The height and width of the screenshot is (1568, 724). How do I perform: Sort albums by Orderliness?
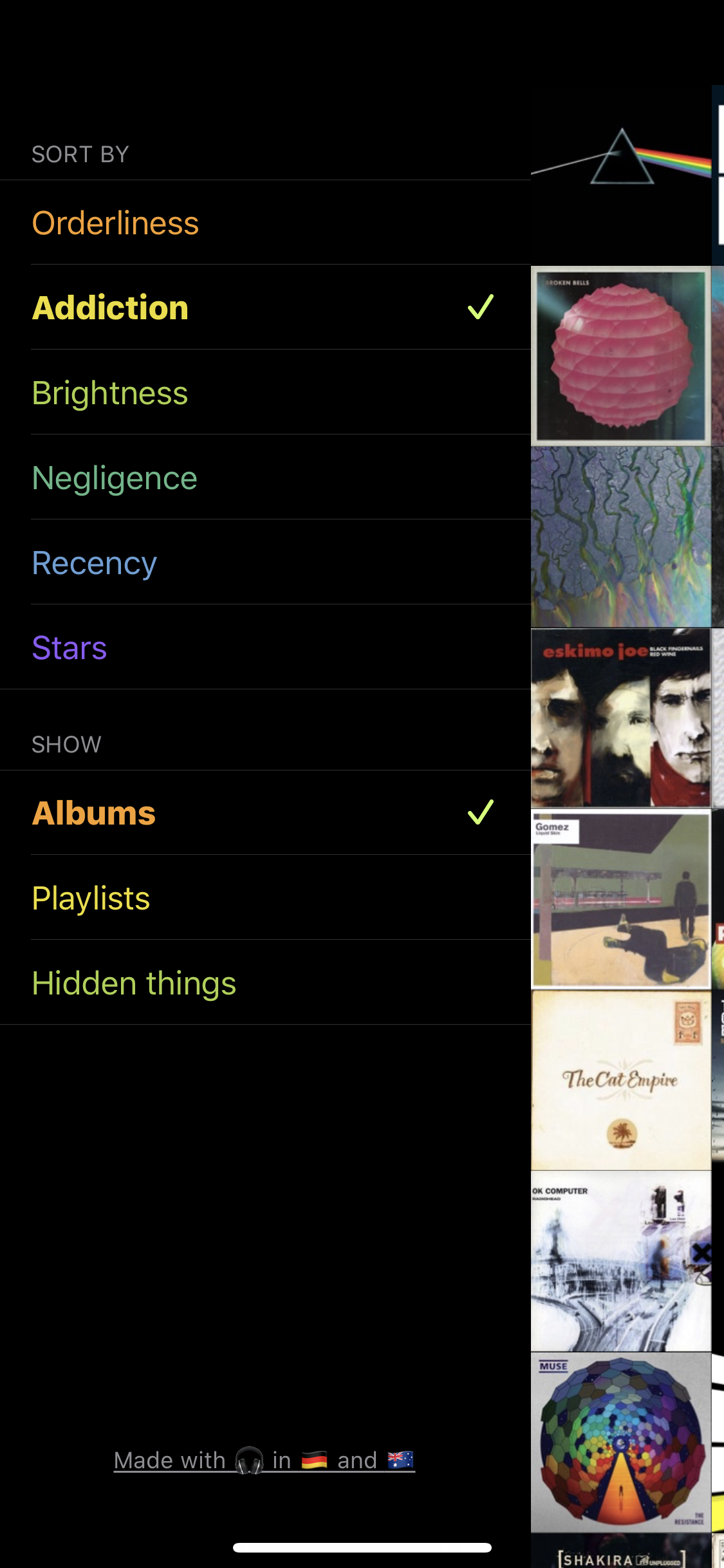point(265,223)
